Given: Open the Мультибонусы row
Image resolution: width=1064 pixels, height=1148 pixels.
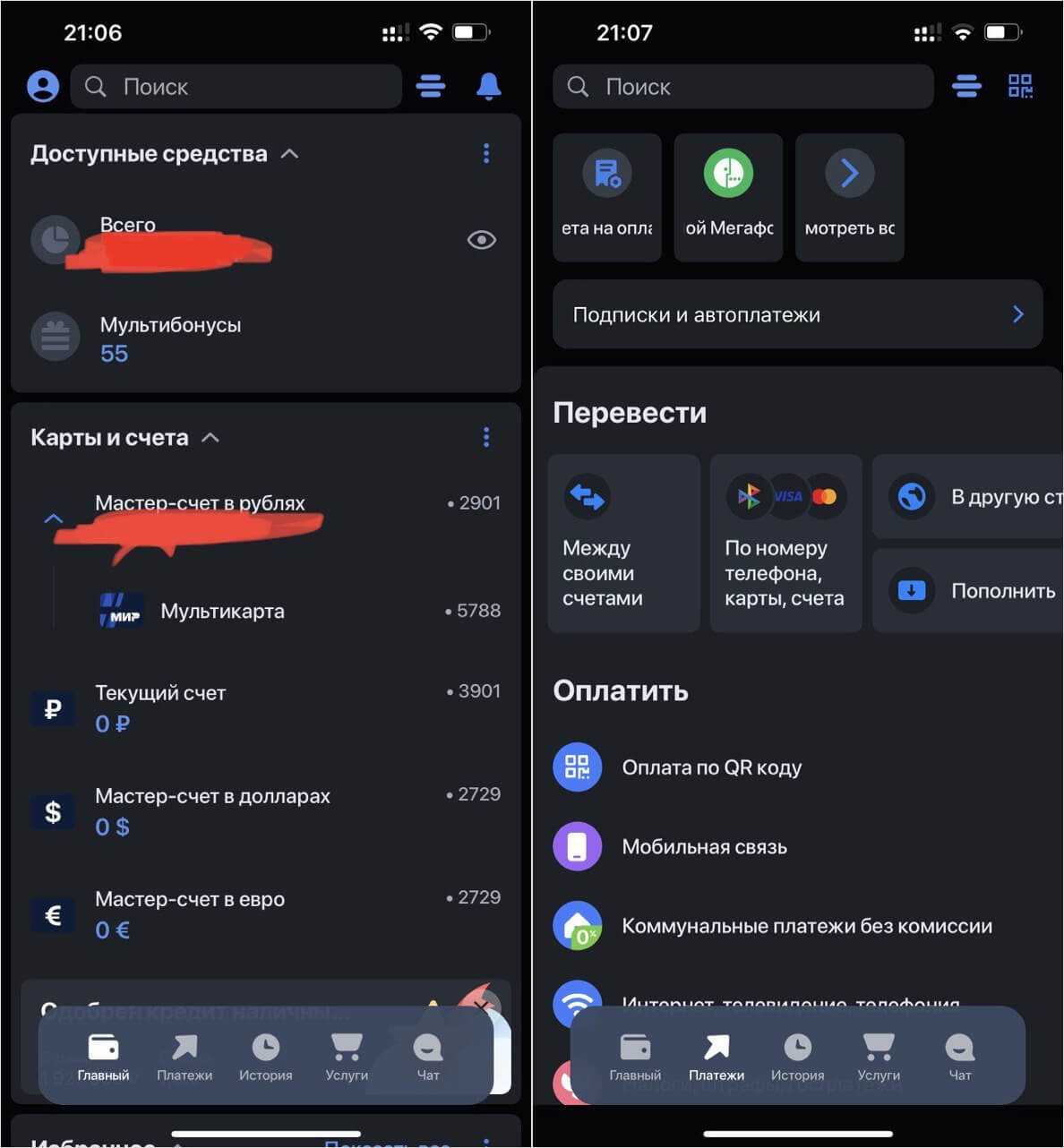Looking at the screenshot, I should tap(170, 338).
